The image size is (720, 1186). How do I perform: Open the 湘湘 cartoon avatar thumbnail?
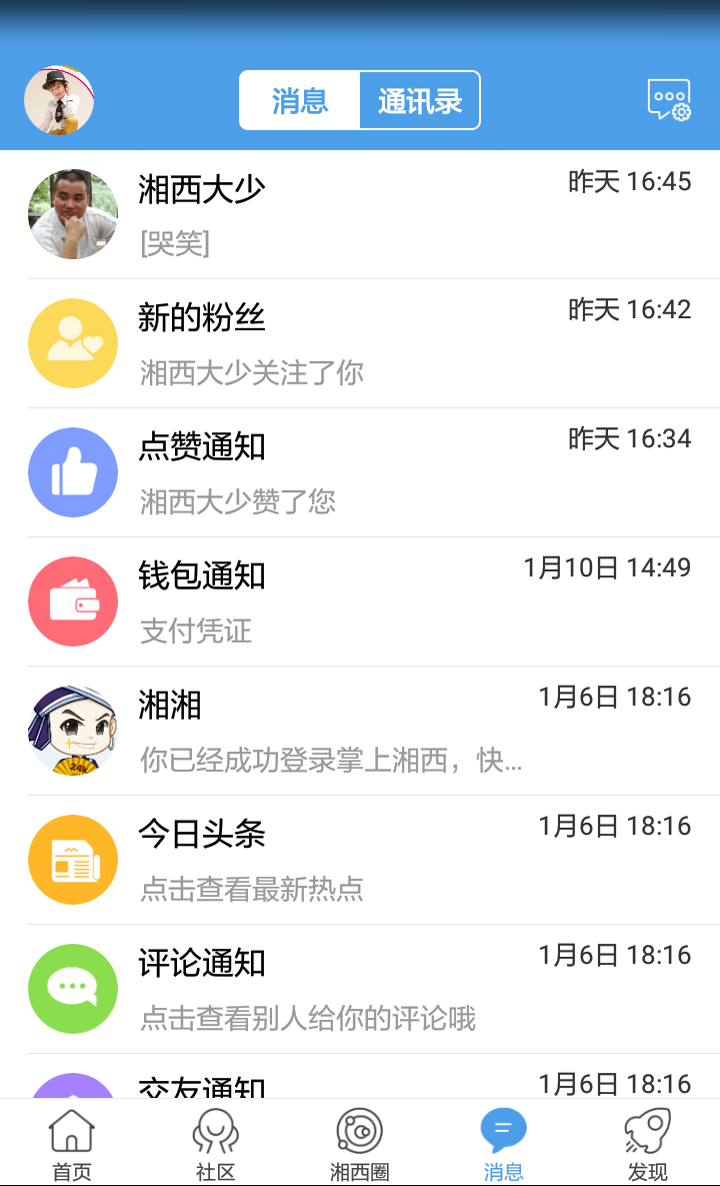(x=73, y=730)
